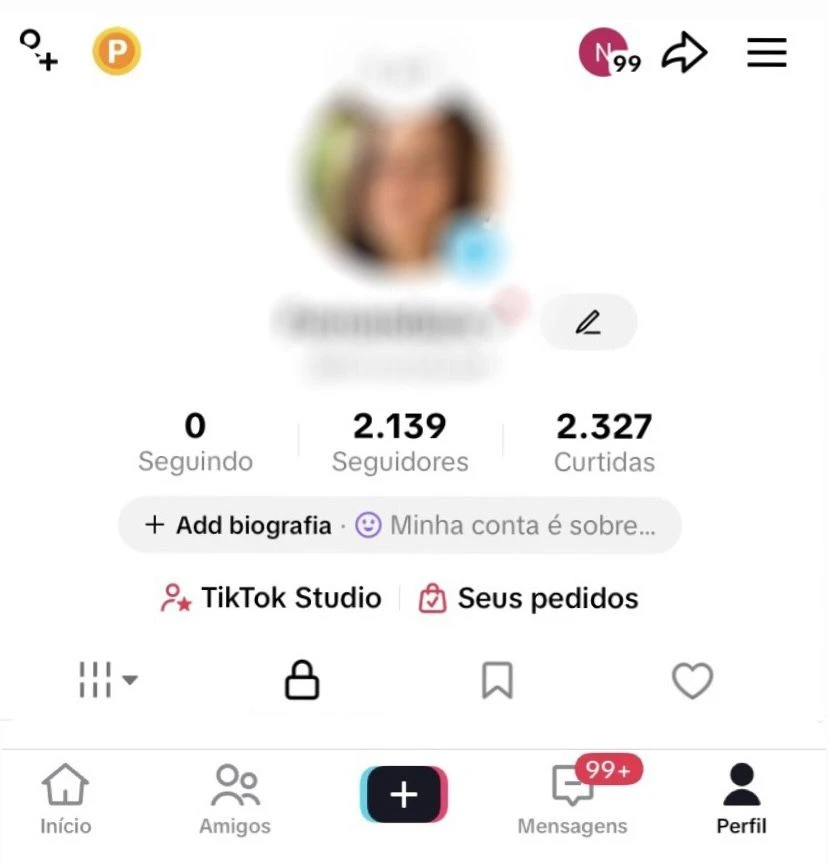828x867 pixels.
Task: Share this profile
Action: (685, 53)
